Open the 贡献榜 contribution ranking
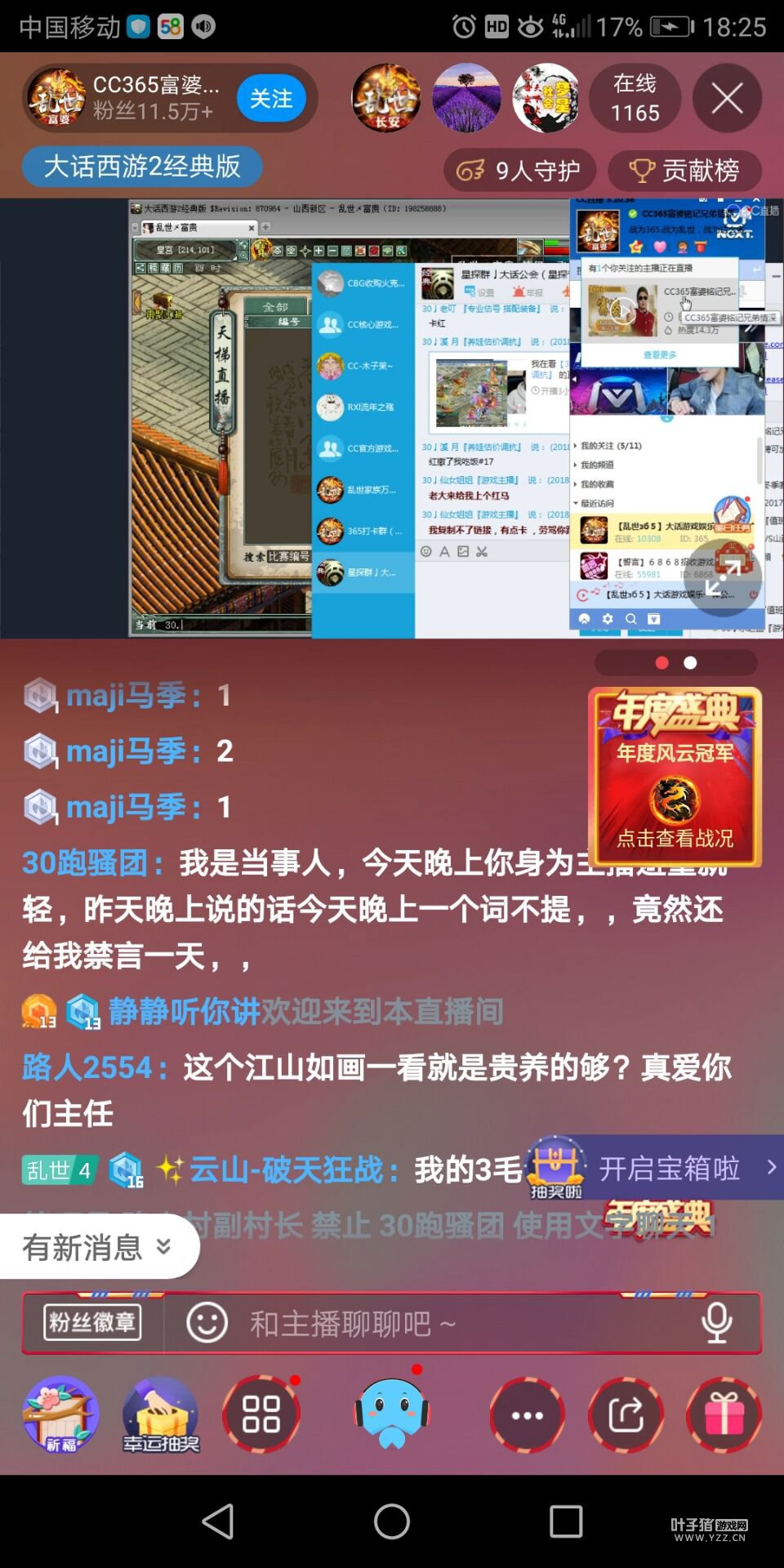The width and height of the screenshot is (784, 1568). (x=684, y=171)
